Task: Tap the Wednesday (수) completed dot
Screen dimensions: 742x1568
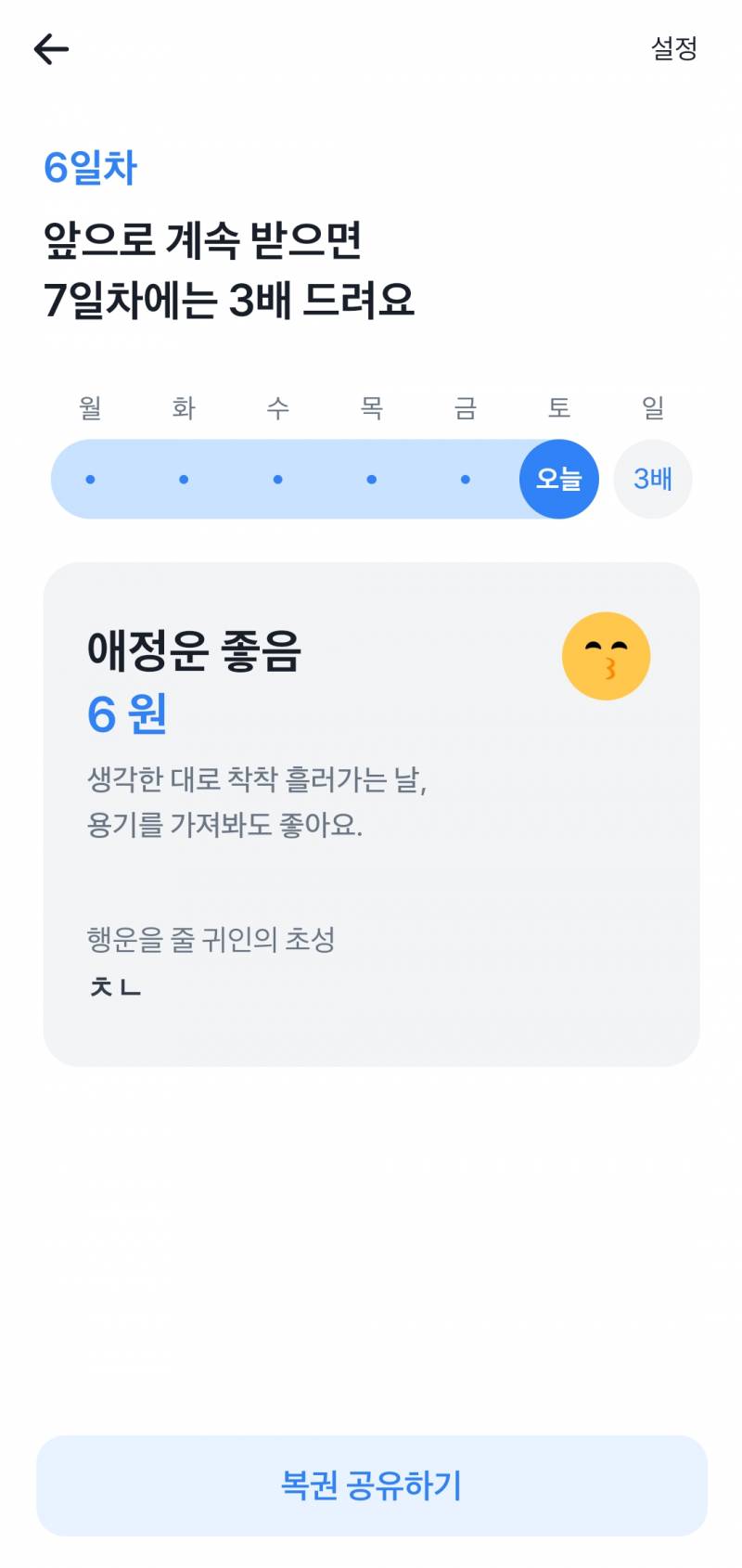Action: [x=277, y=479]
